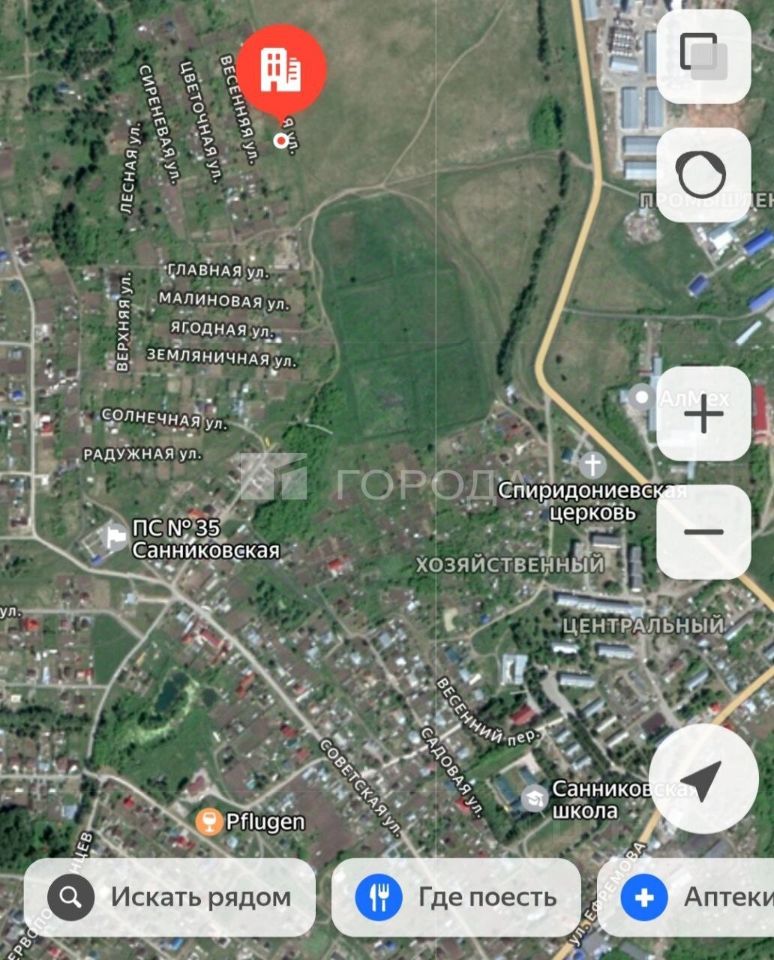Open the Pflugen place marker
This screenshot has height=960, width=774.
coord(210,822)
